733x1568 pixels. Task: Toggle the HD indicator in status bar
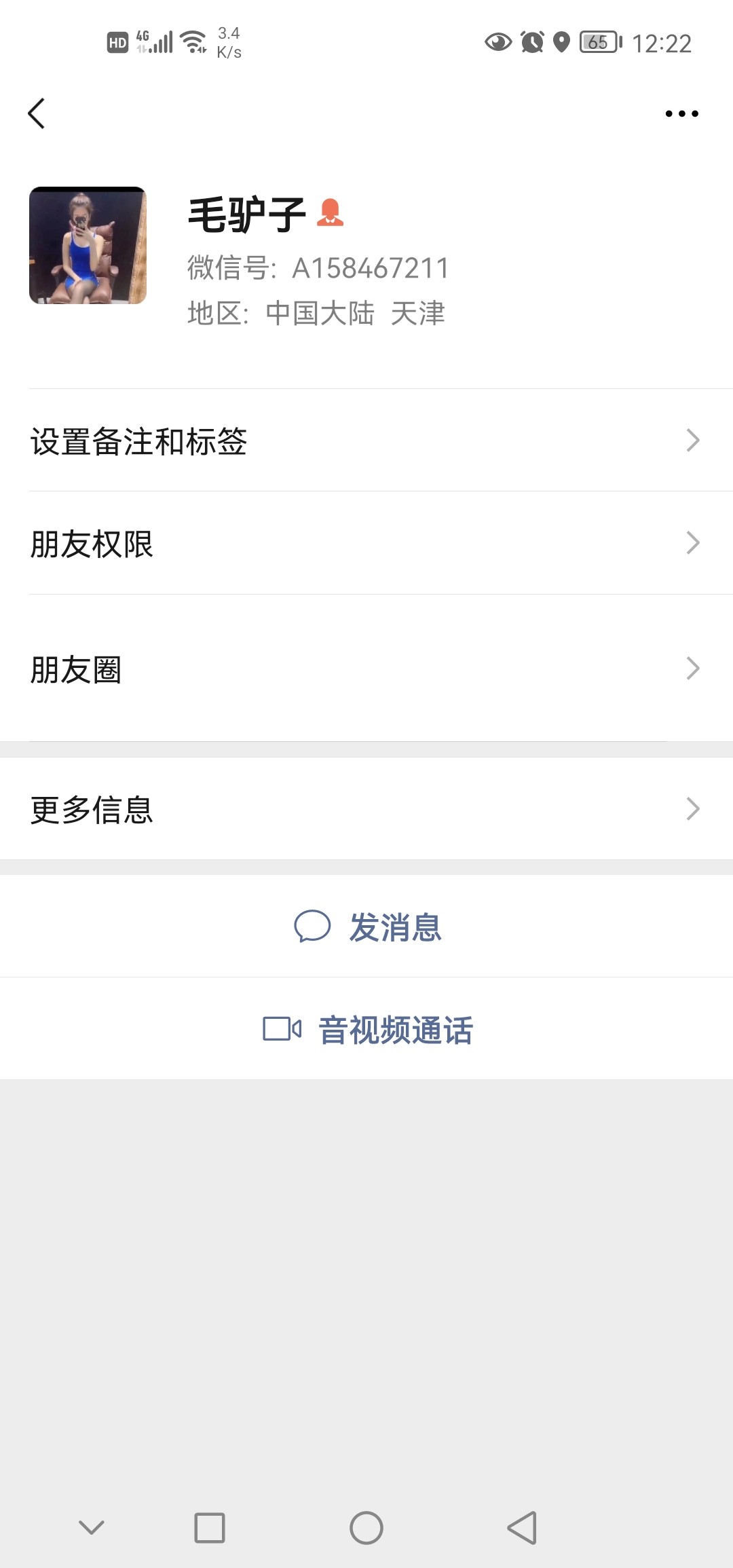coord(117,42)
